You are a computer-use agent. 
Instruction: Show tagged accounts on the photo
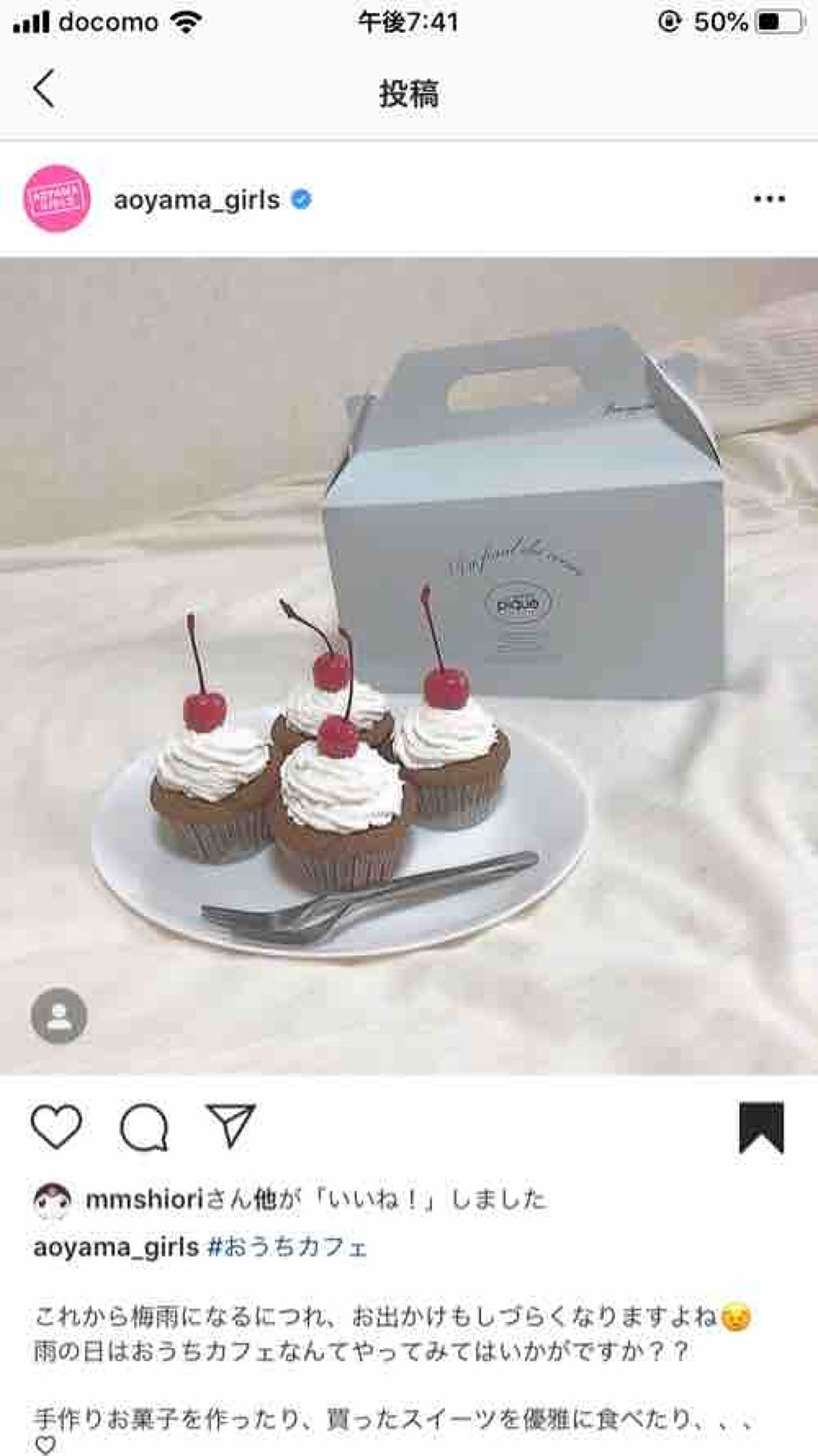point(58,1016)
